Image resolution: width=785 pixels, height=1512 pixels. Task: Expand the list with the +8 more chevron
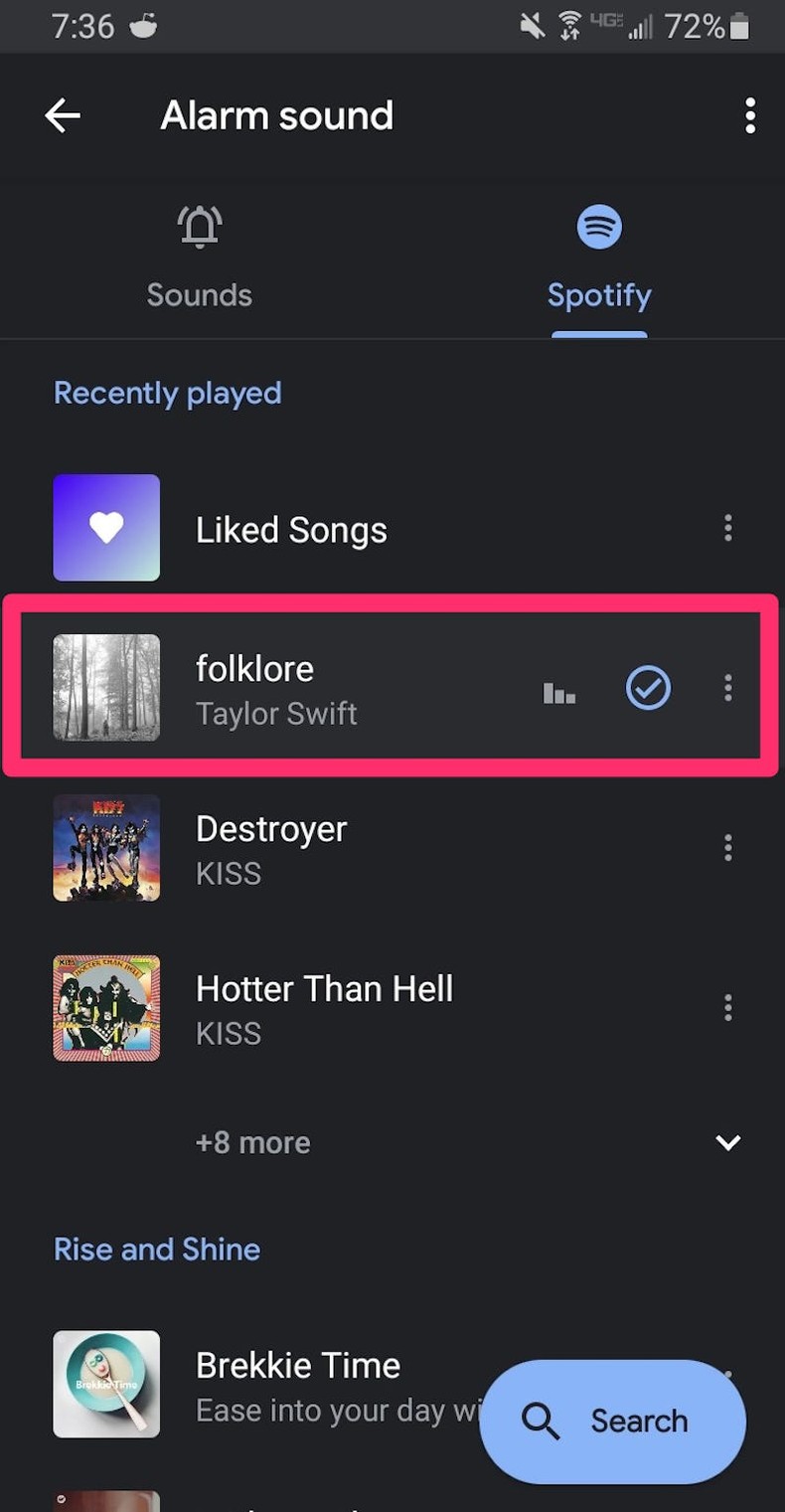tap(727, 1141)
